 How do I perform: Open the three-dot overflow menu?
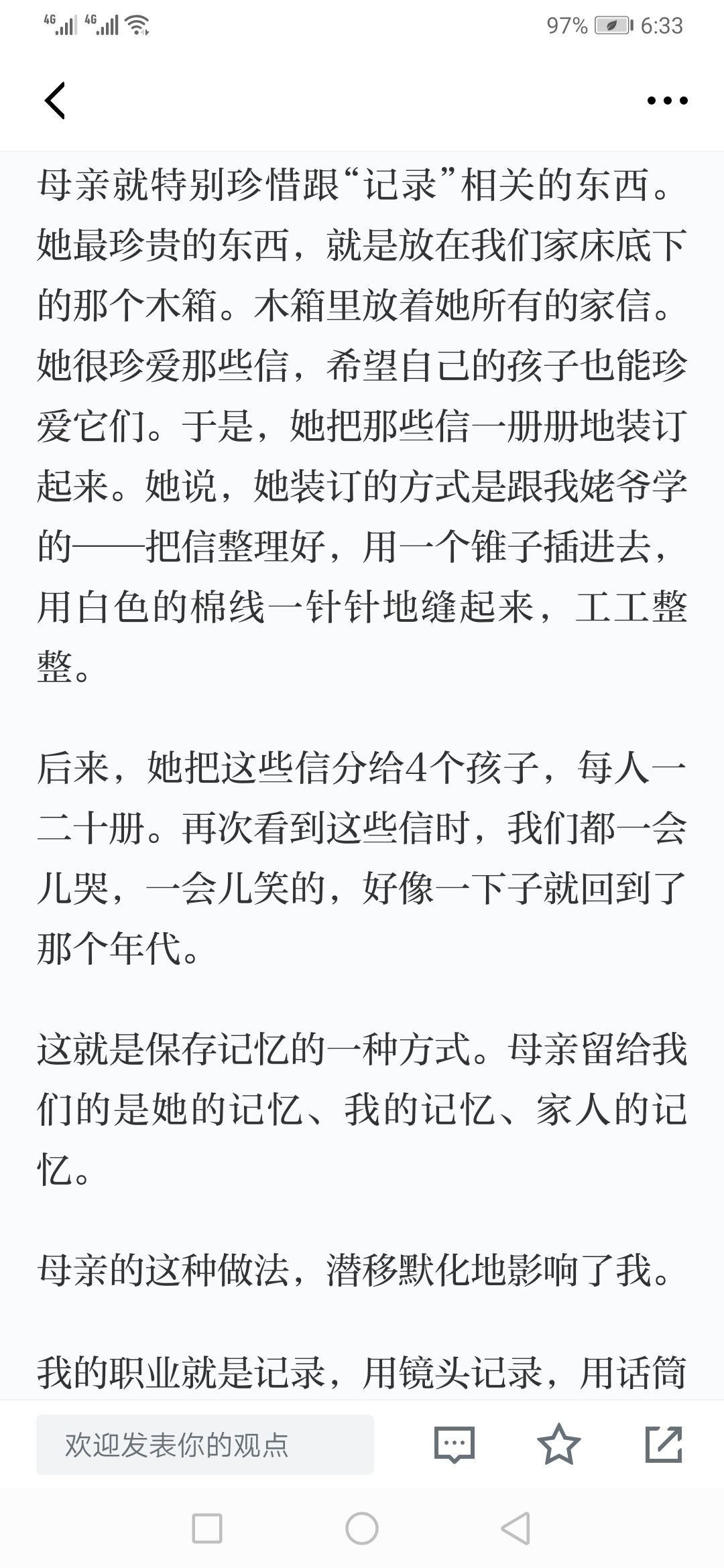coord(667,101)
